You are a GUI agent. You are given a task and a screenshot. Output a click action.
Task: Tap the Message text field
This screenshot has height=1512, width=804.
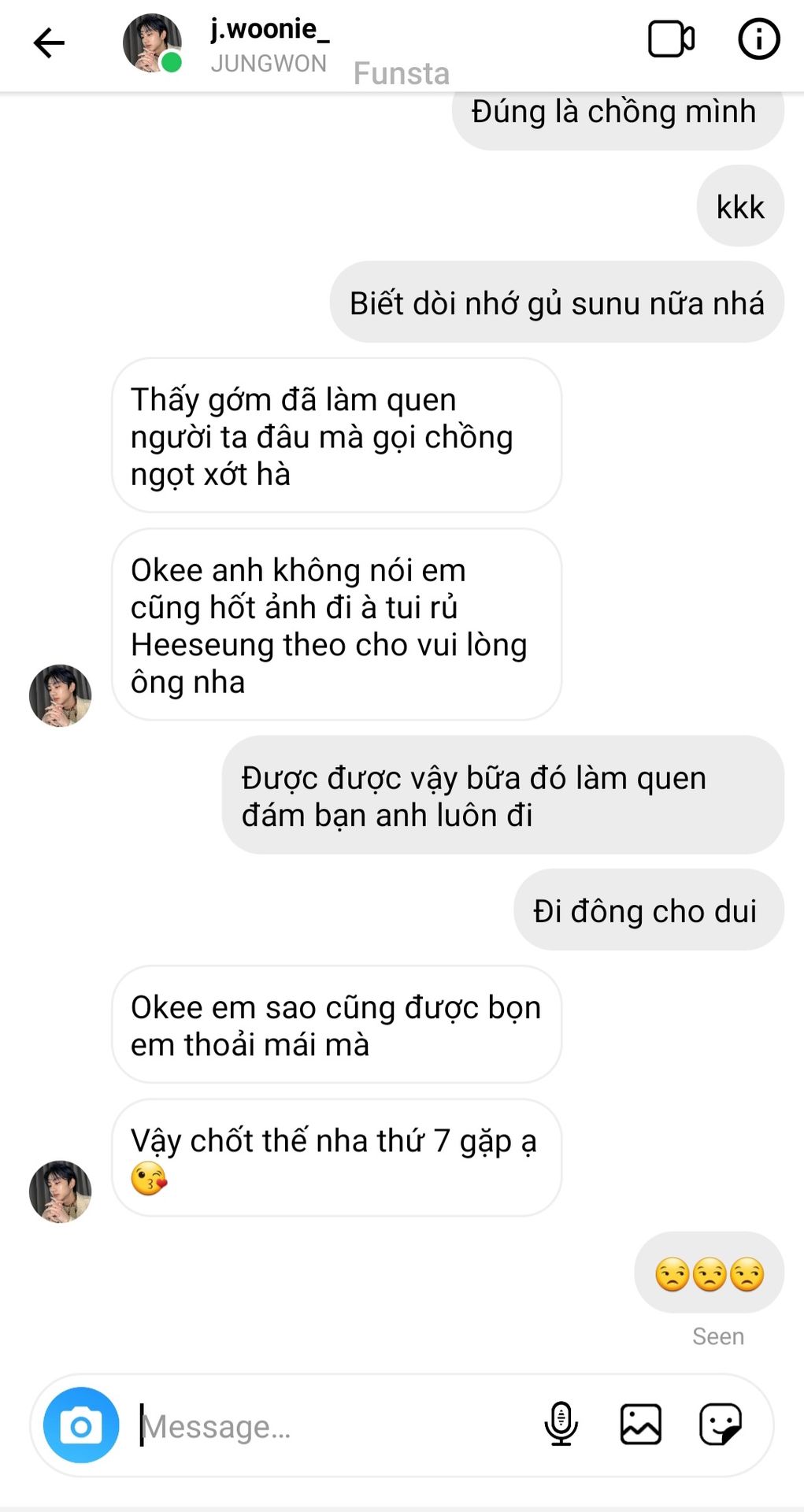point(331,1426)
